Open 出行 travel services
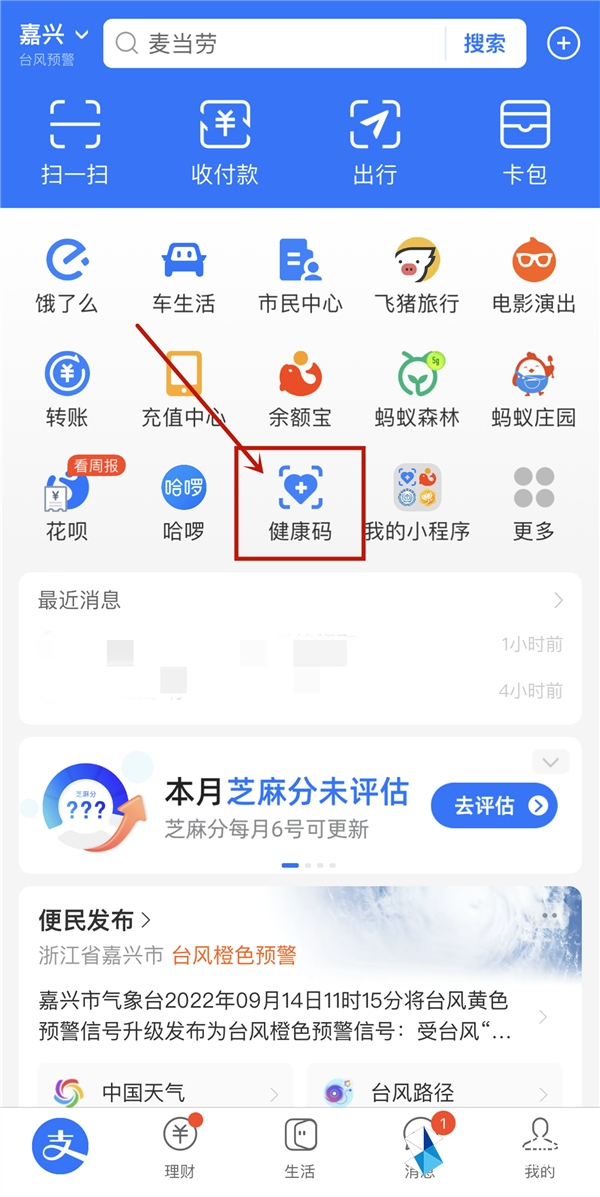The height and width of the screenshot is (1197, 600). tap(375, 143)
